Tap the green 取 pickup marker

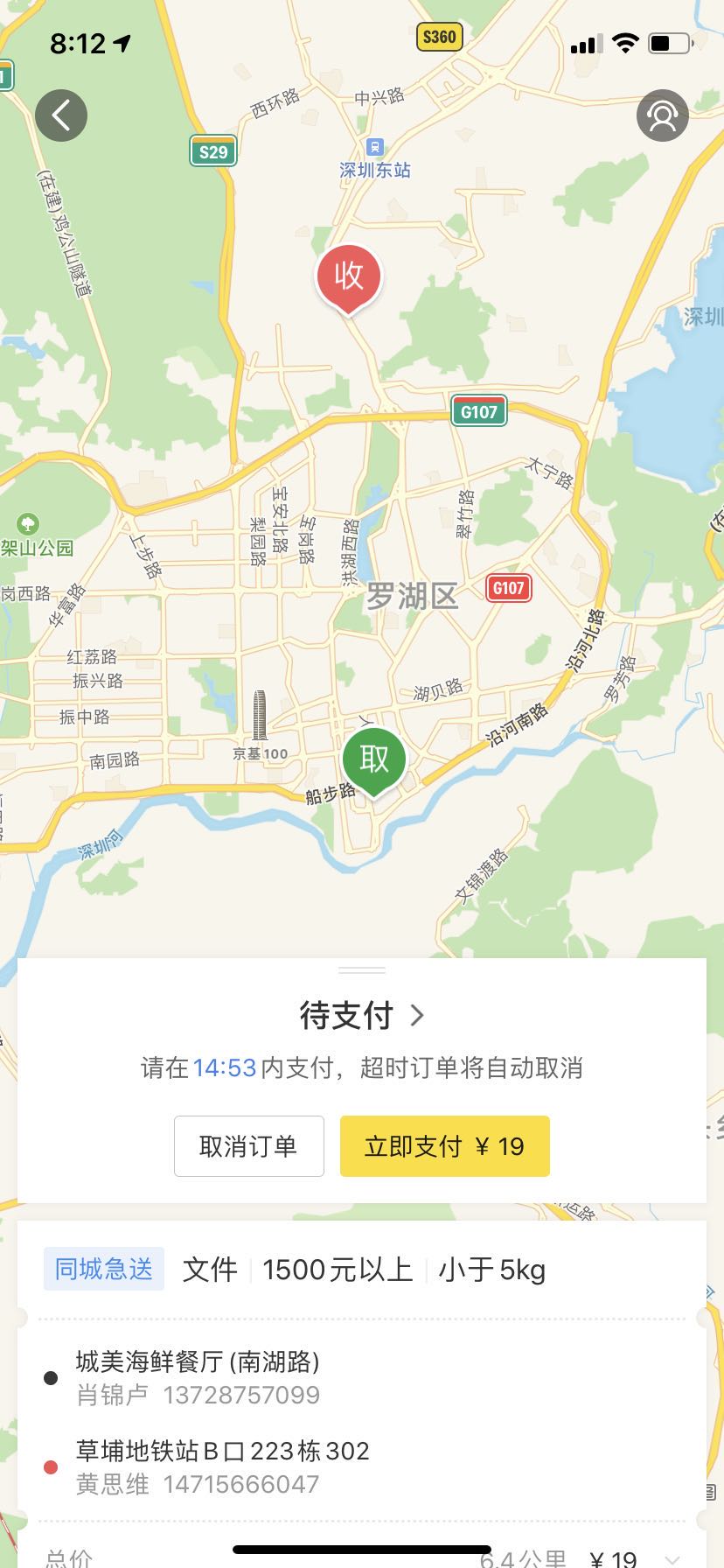click(374, 759)
